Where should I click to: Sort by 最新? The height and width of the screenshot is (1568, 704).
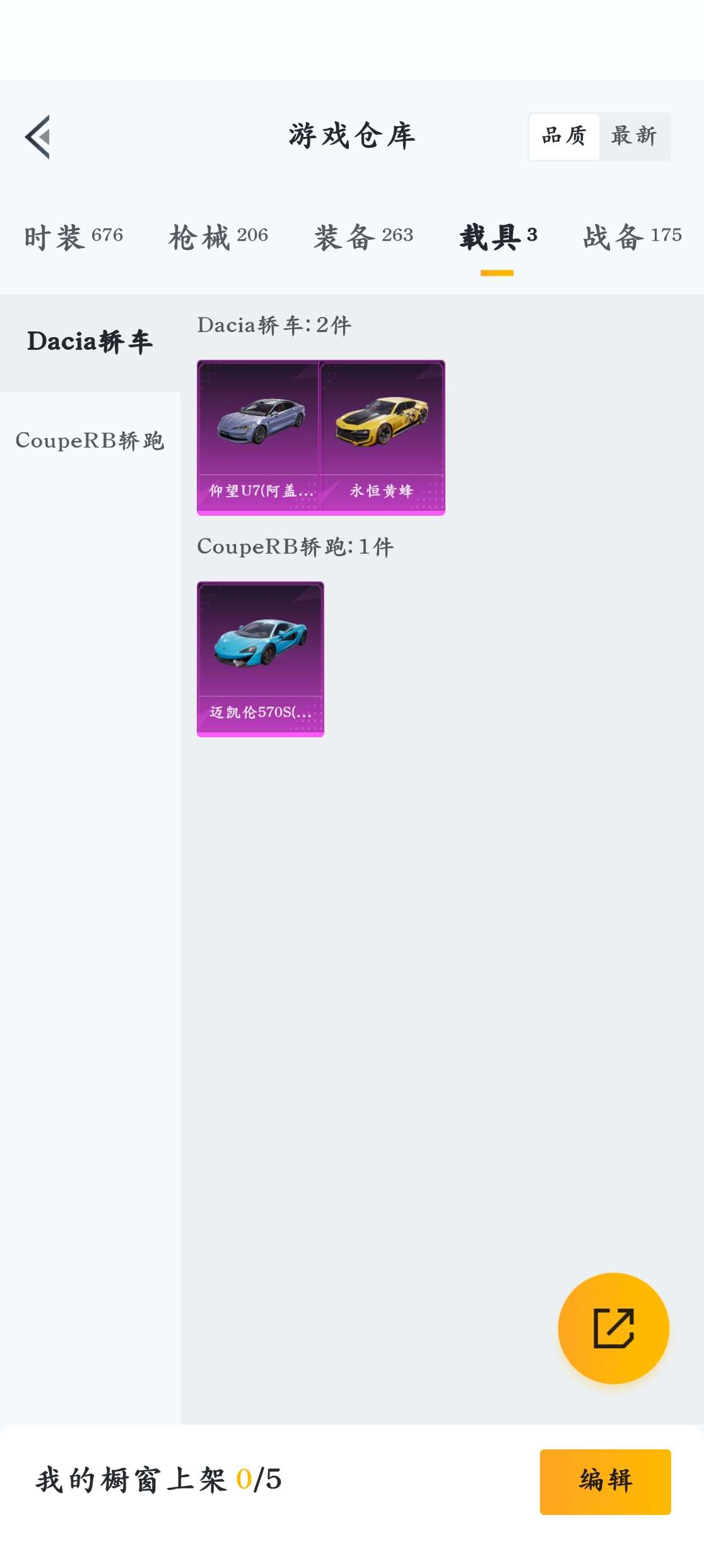pyautogui.click(x=634, y=136)
